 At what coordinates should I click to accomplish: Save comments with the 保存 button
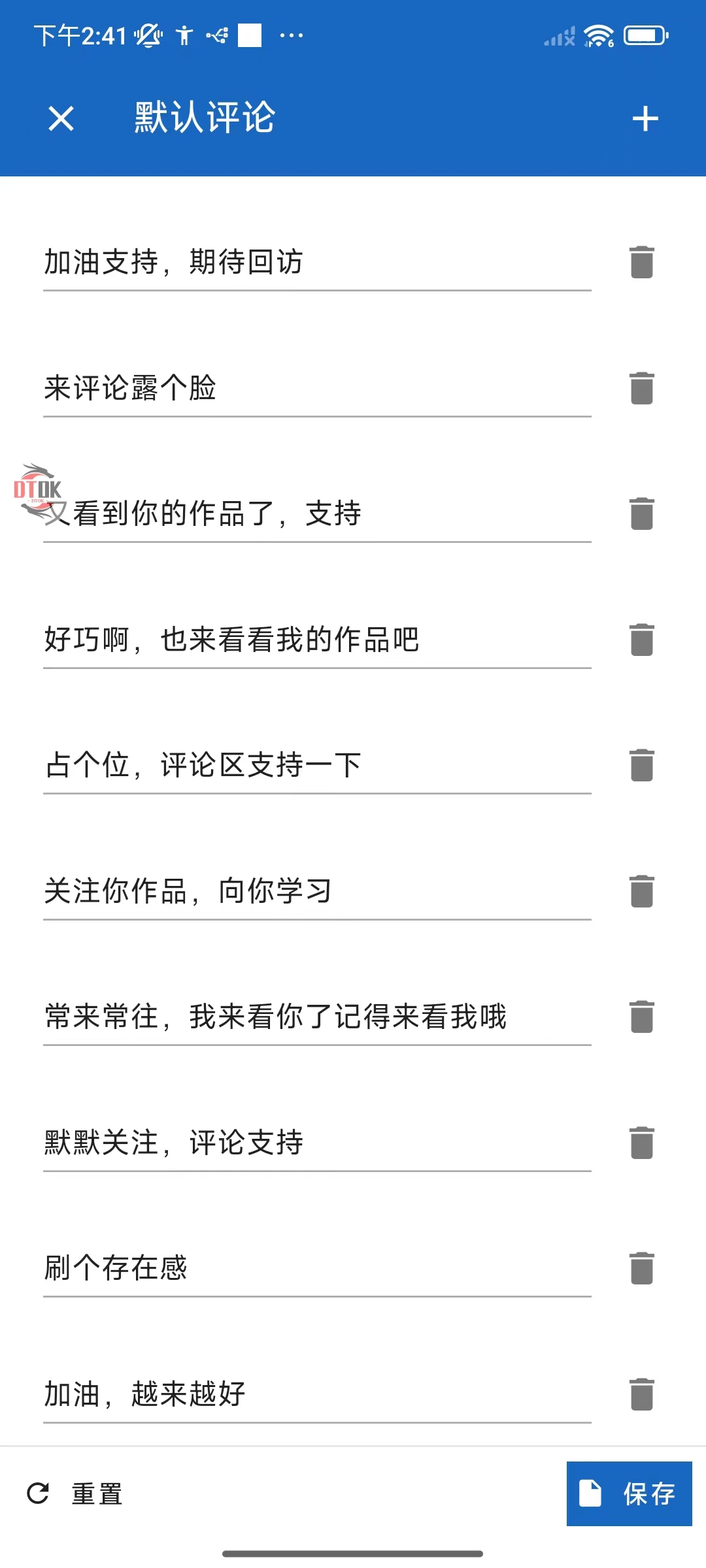(629, 1494)
